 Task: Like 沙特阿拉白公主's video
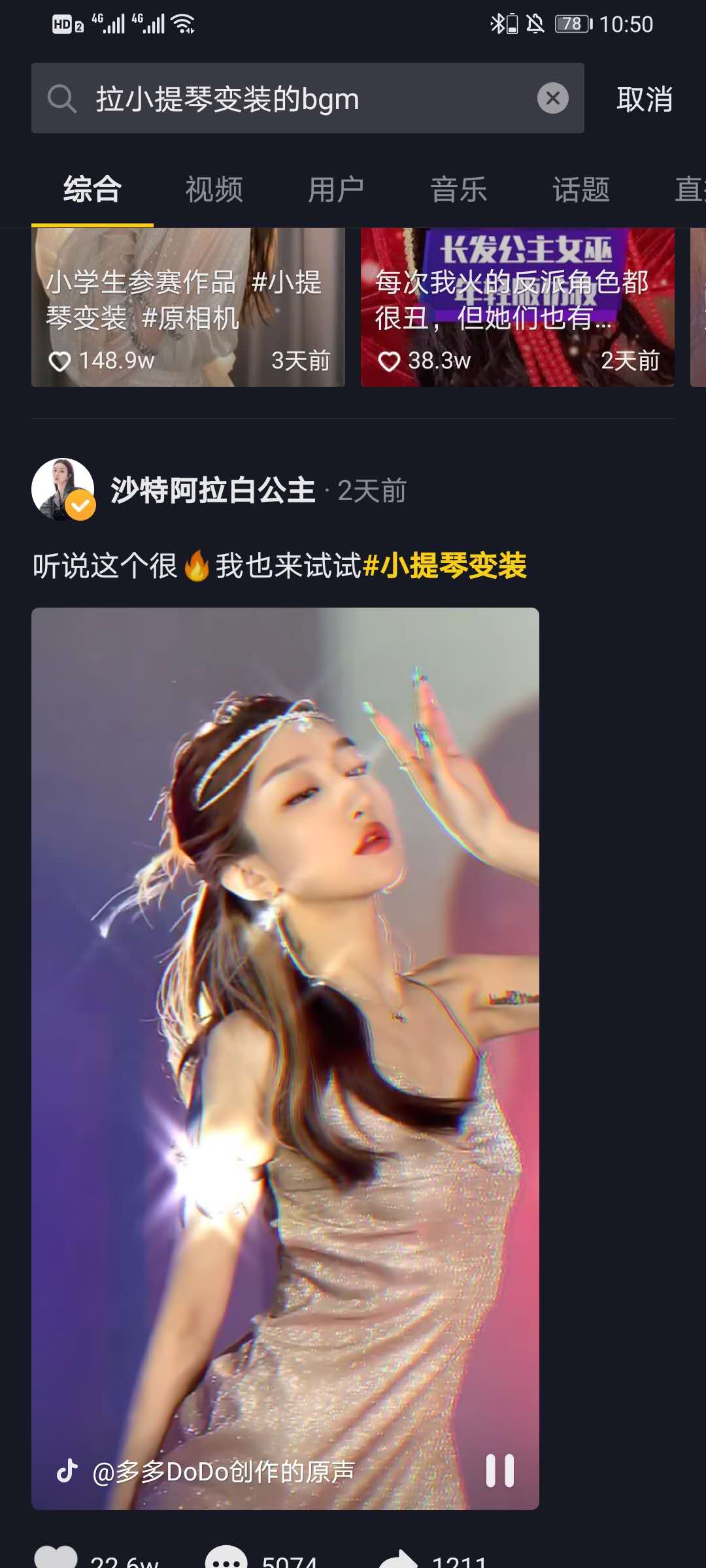pyautogui.click(x=56, y=1558)
